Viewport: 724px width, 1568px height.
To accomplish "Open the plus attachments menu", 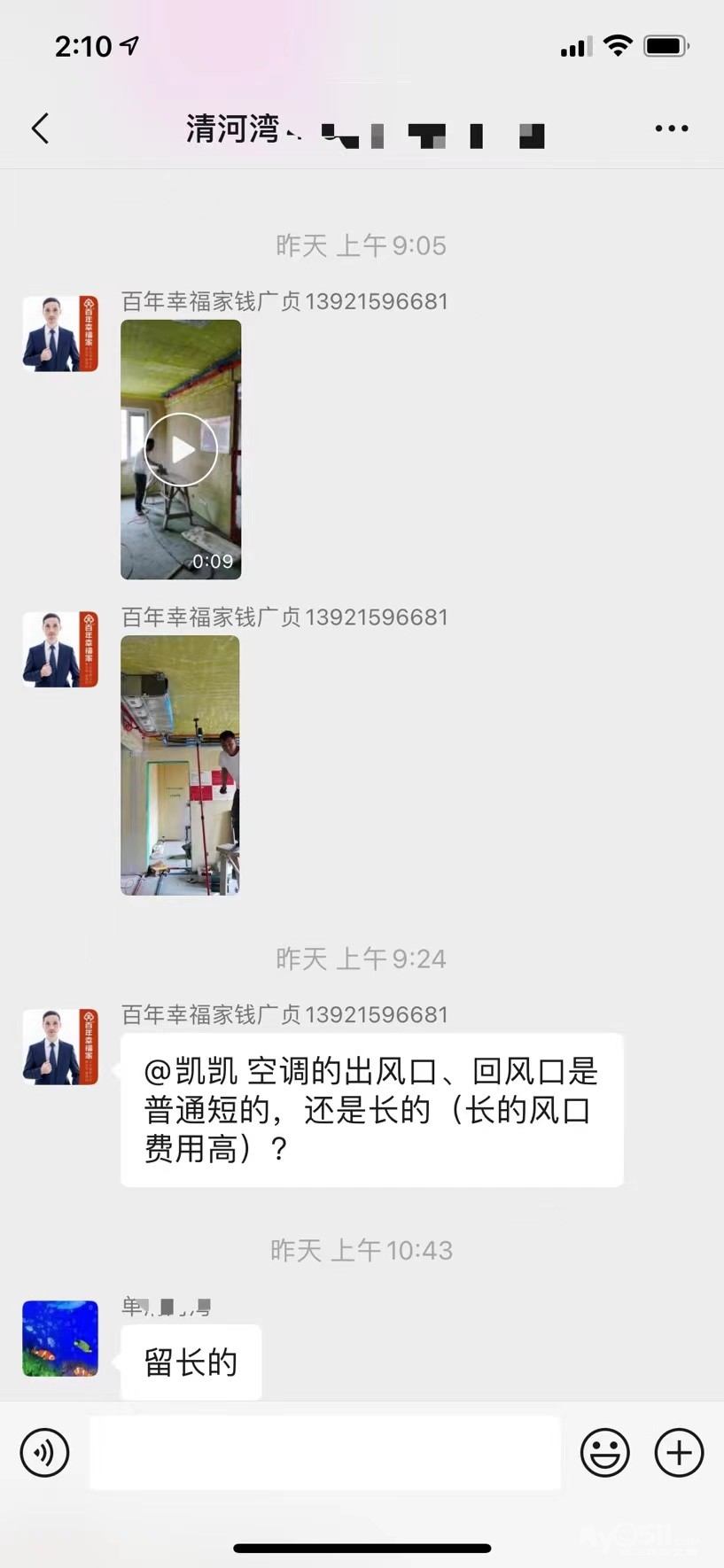I will (679, 1453).
